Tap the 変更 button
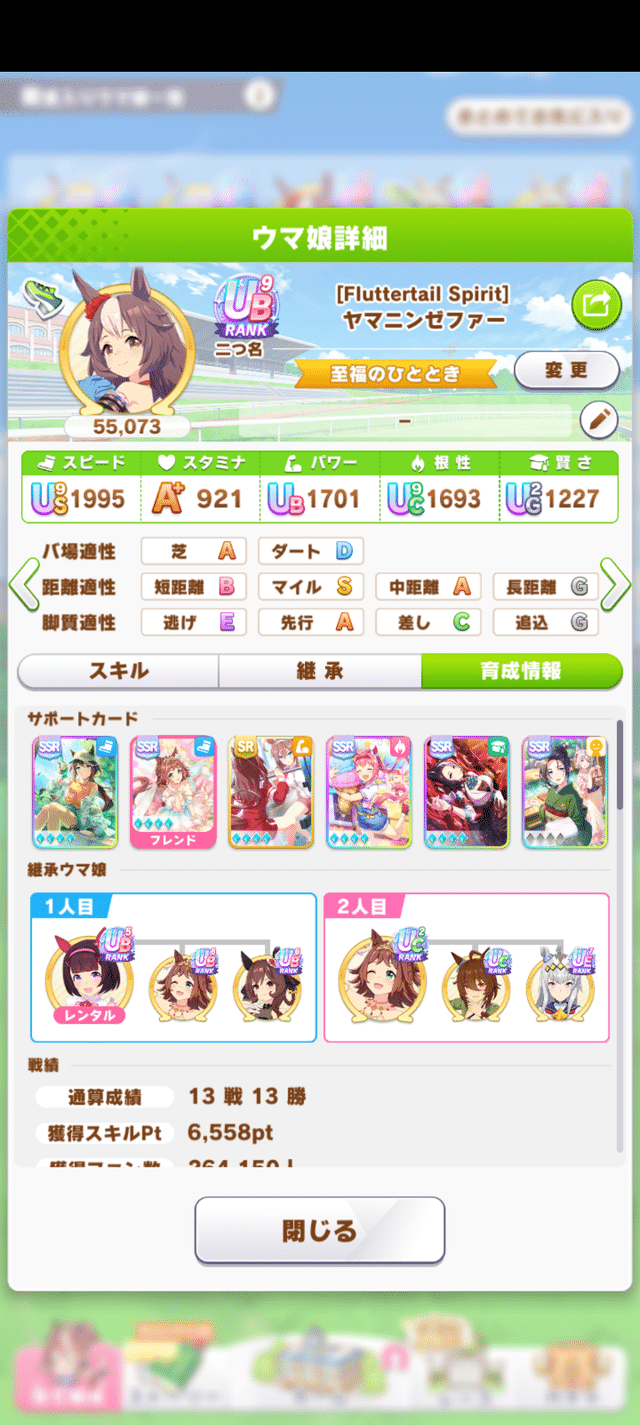 click(566, 370)
